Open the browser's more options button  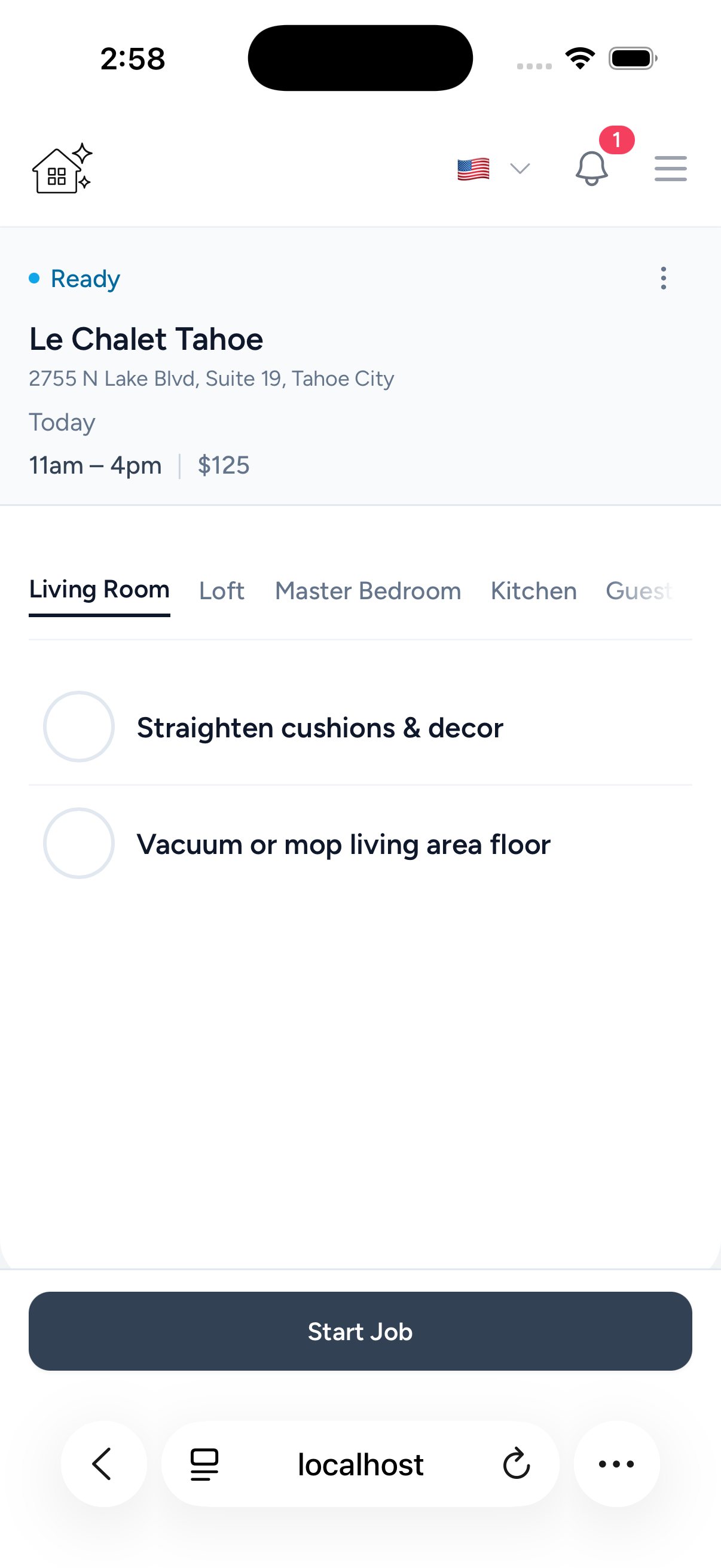(616, 1464)
